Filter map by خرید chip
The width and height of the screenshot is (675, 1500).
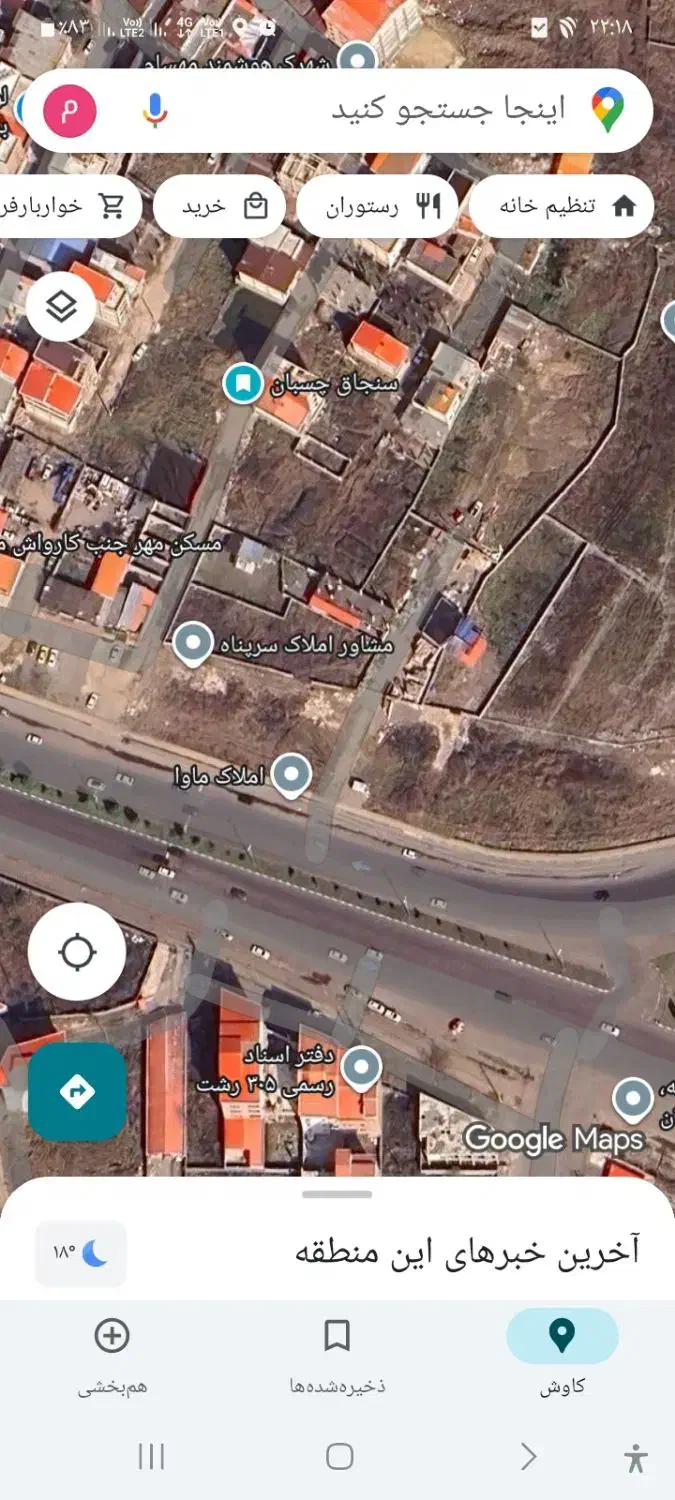click(220, 207)
